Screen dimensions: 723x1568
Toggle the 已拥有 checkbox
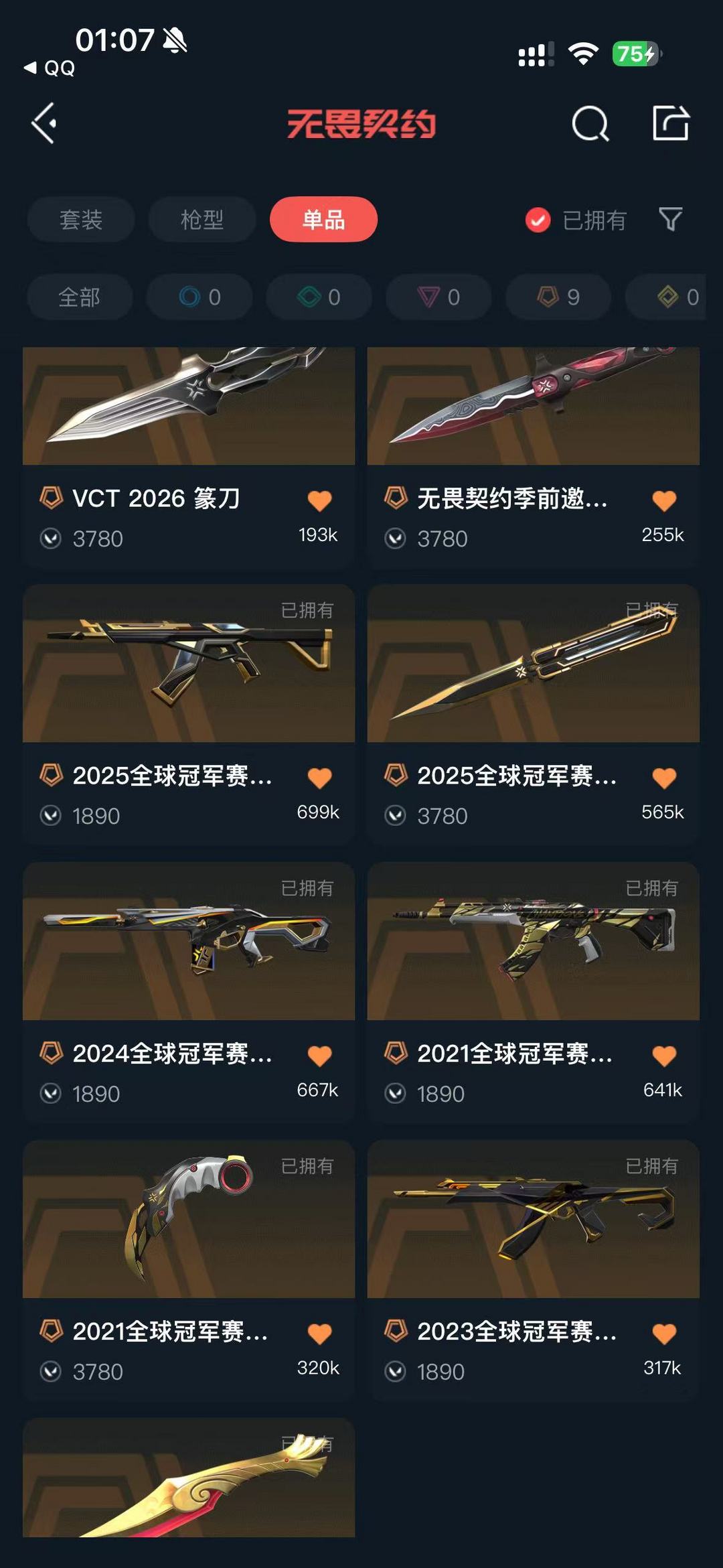point(538,220)
